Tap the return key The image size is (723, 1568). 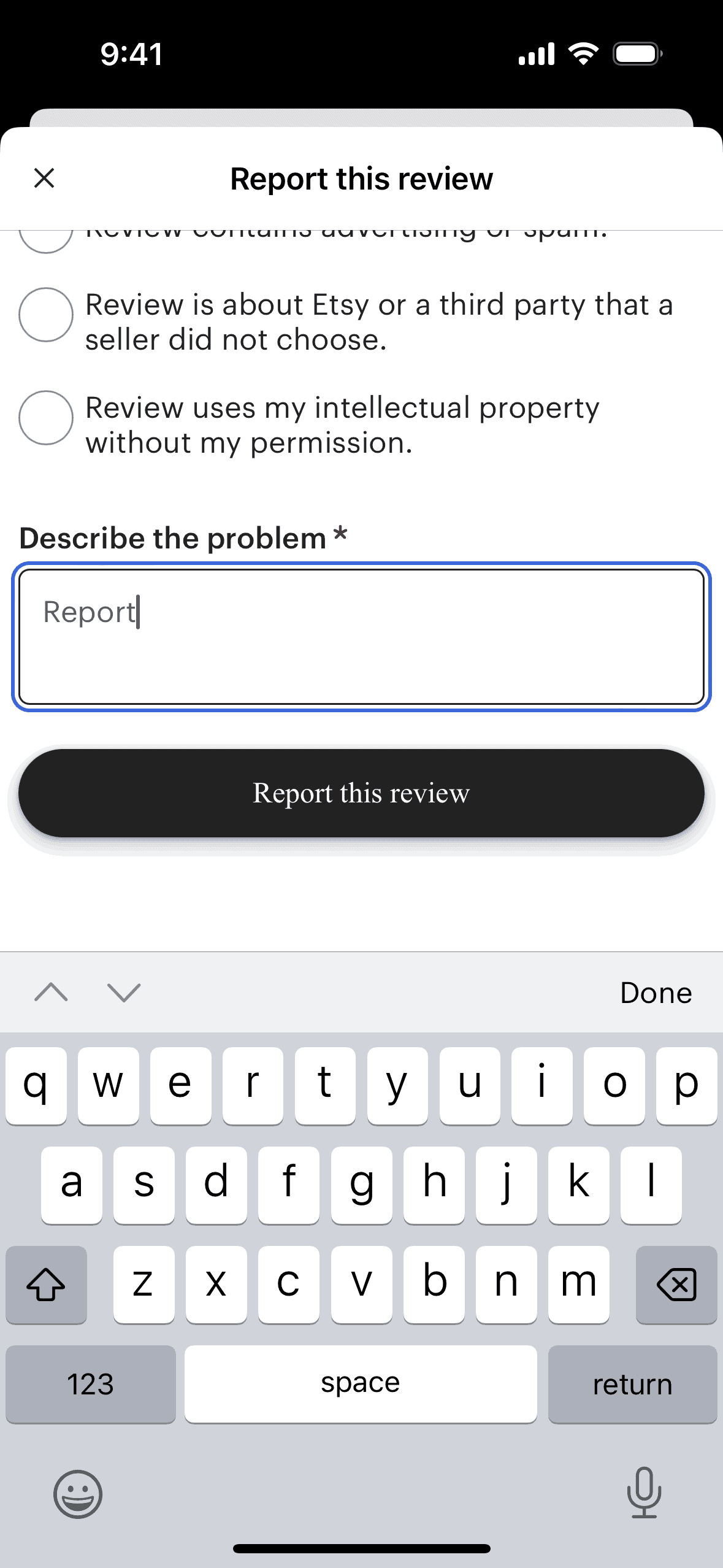[x=632, y=1384]
